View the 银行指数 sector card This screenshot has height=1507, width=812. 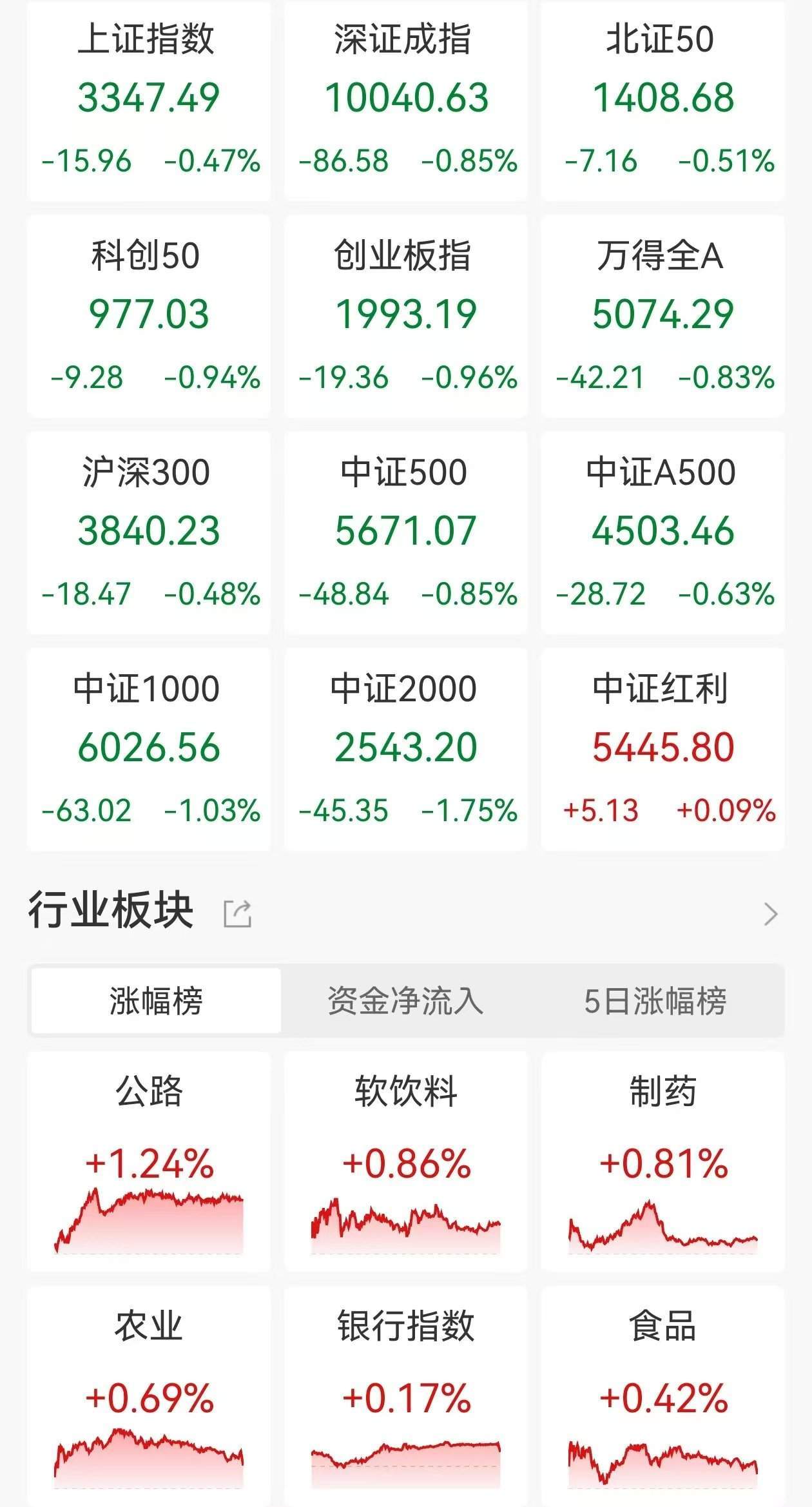pyautogui.click(x=406, y=1396)
